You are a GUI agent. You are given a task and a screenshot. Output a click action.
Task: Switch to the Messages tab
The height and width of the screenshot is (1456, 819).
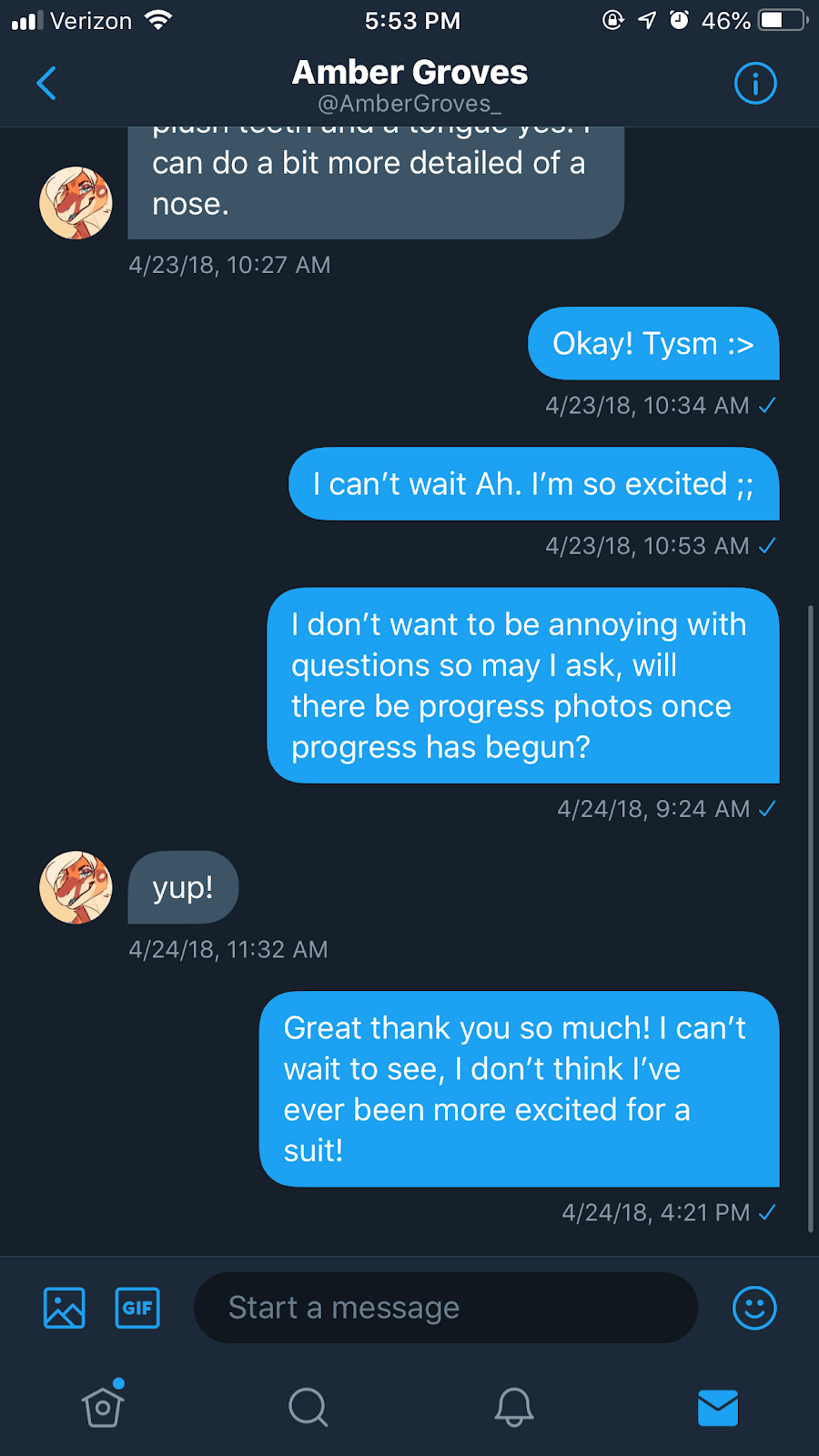[x=717, y=1407]
